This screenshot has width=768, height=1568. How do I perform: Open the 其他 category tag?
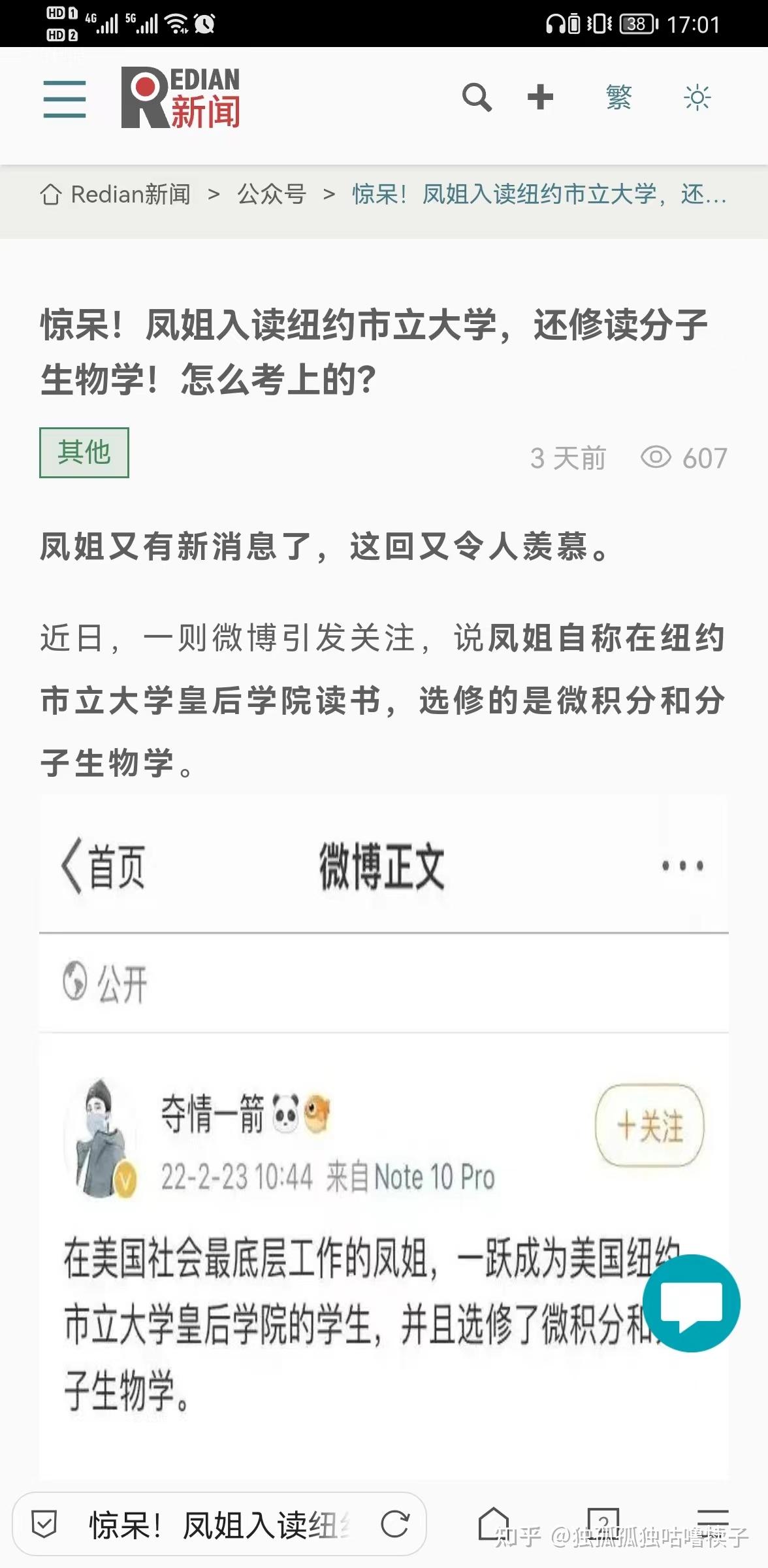84,453
